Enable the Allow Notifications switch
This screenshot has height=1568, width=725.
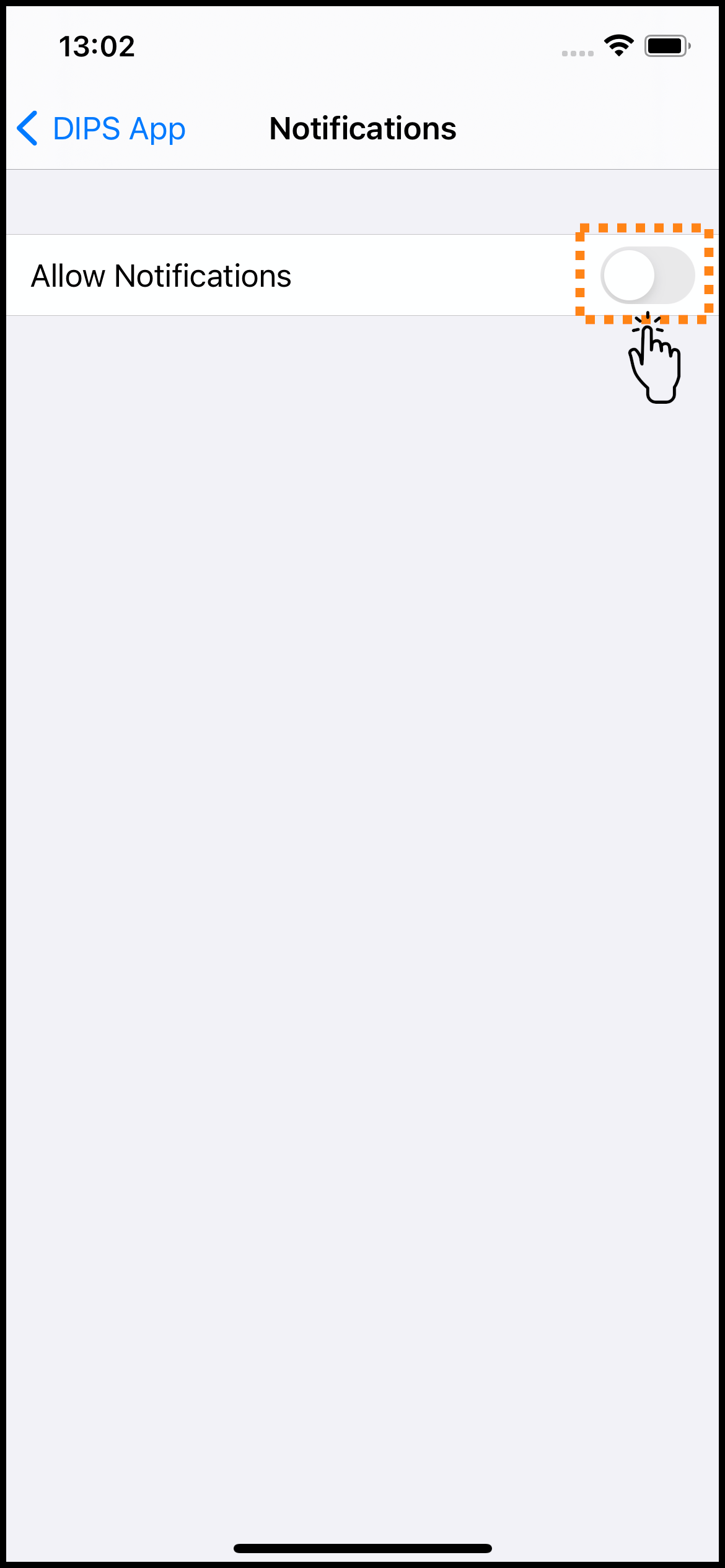pyautogui.click(x=647, y=276)
